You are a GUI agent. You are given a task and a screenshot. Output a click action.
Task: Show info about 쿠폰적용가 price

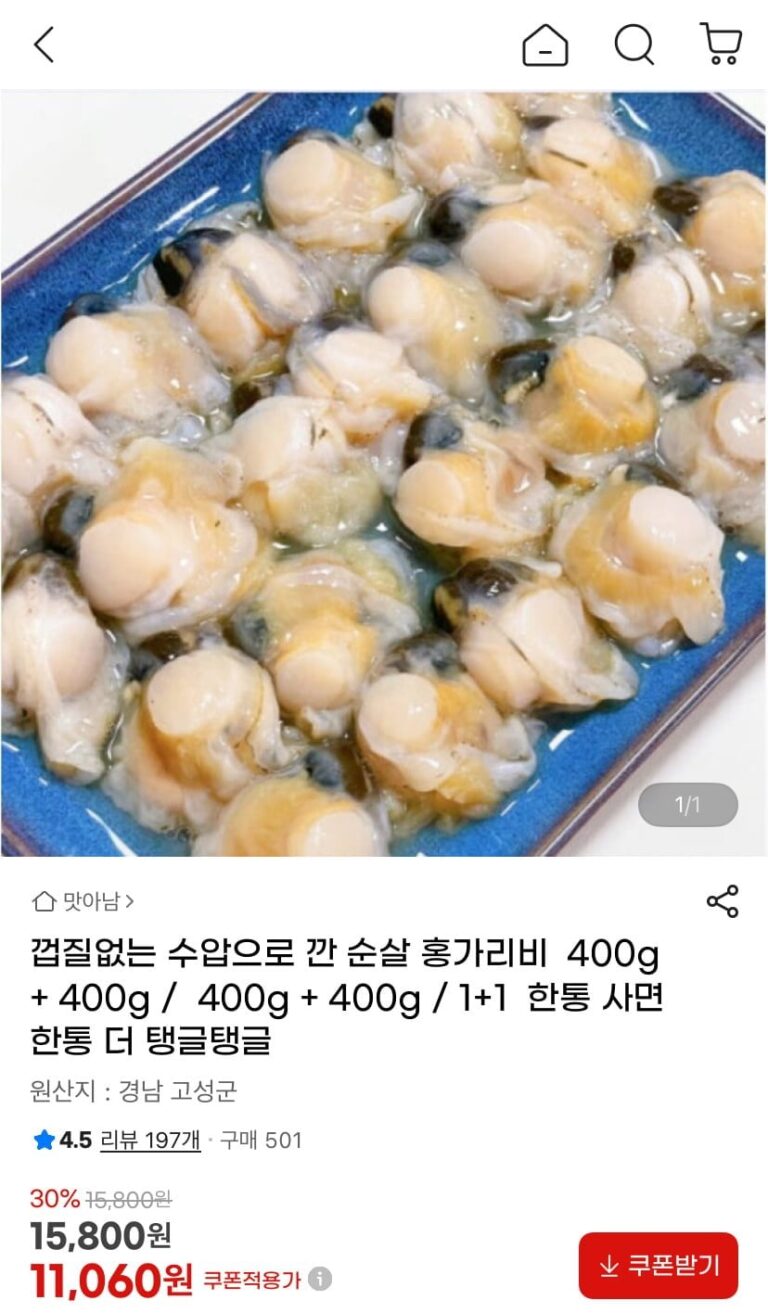coord(320,1278)
